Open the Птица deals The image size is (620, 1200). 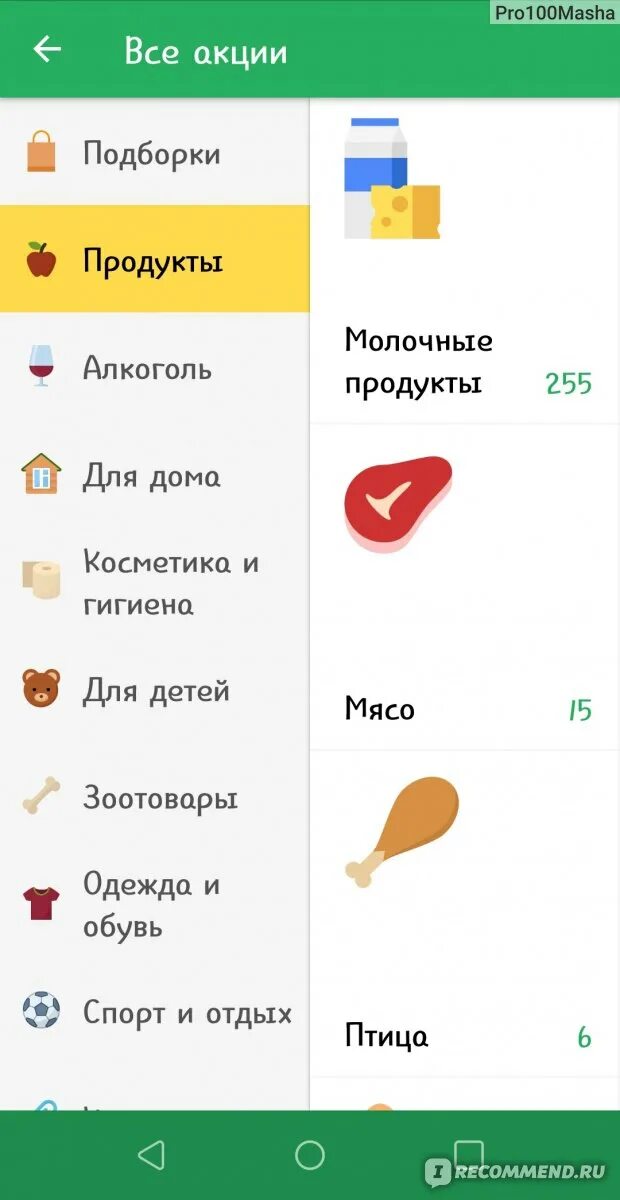pos(464,915)
